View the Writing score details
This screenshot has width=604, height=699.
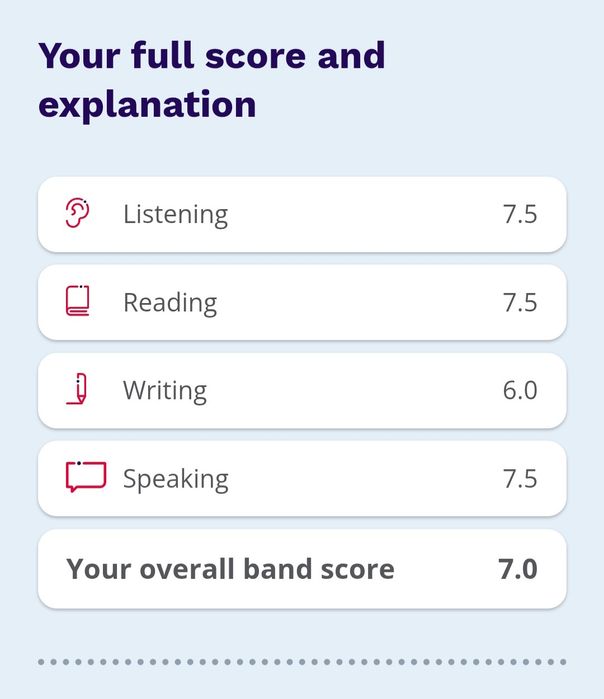(x=301, y=390)
